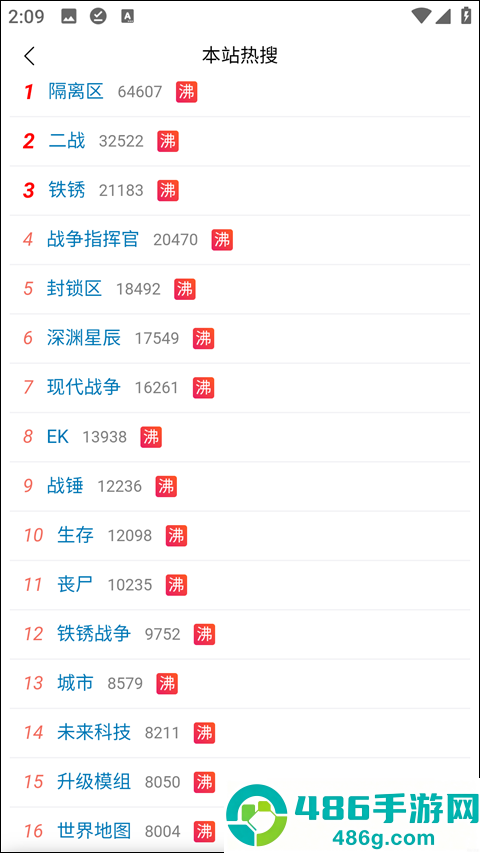
Task: Tap the 封锁区 hot search row
Action: [240, 289]
